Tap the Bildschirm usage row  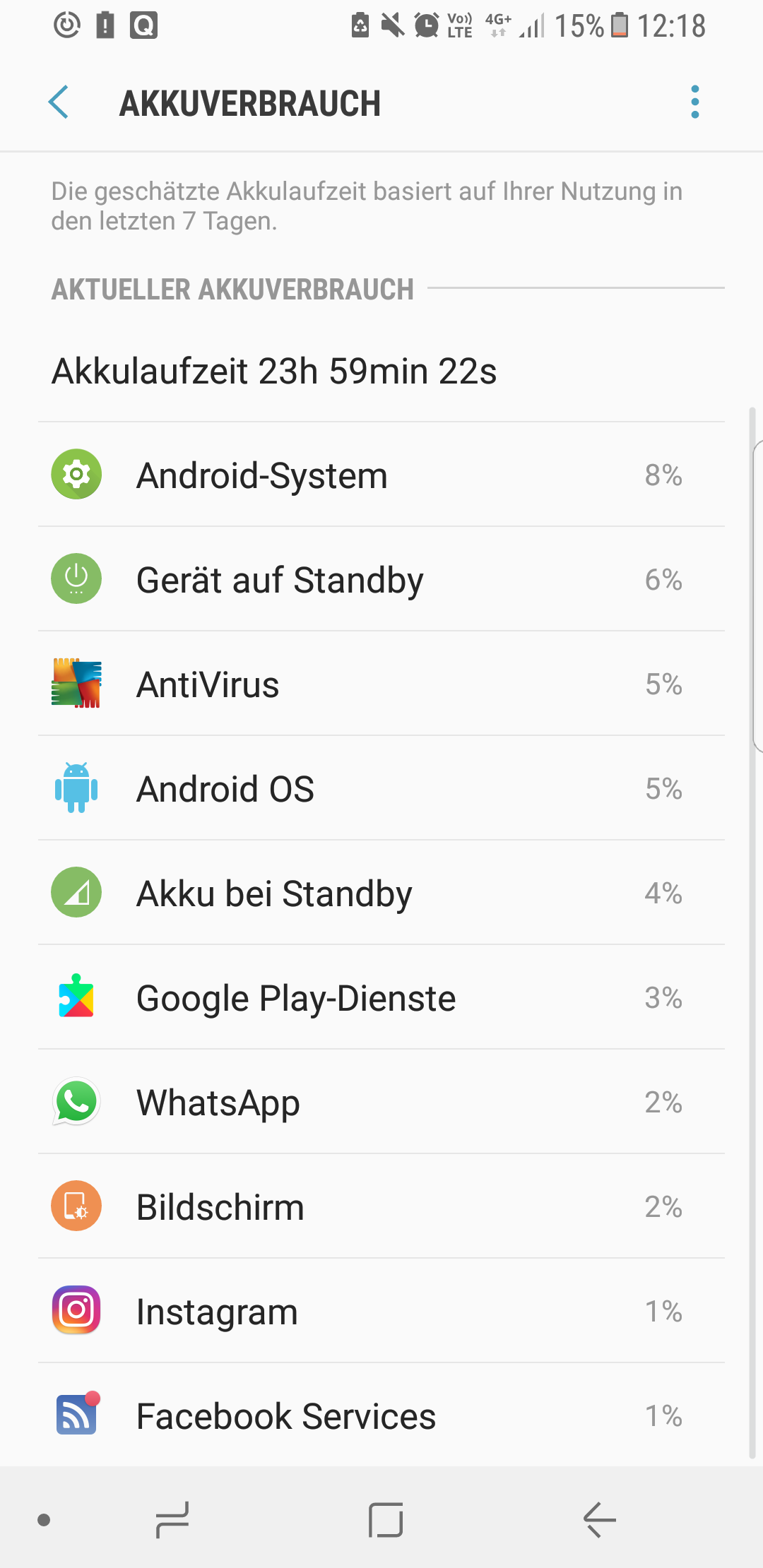381,1206
